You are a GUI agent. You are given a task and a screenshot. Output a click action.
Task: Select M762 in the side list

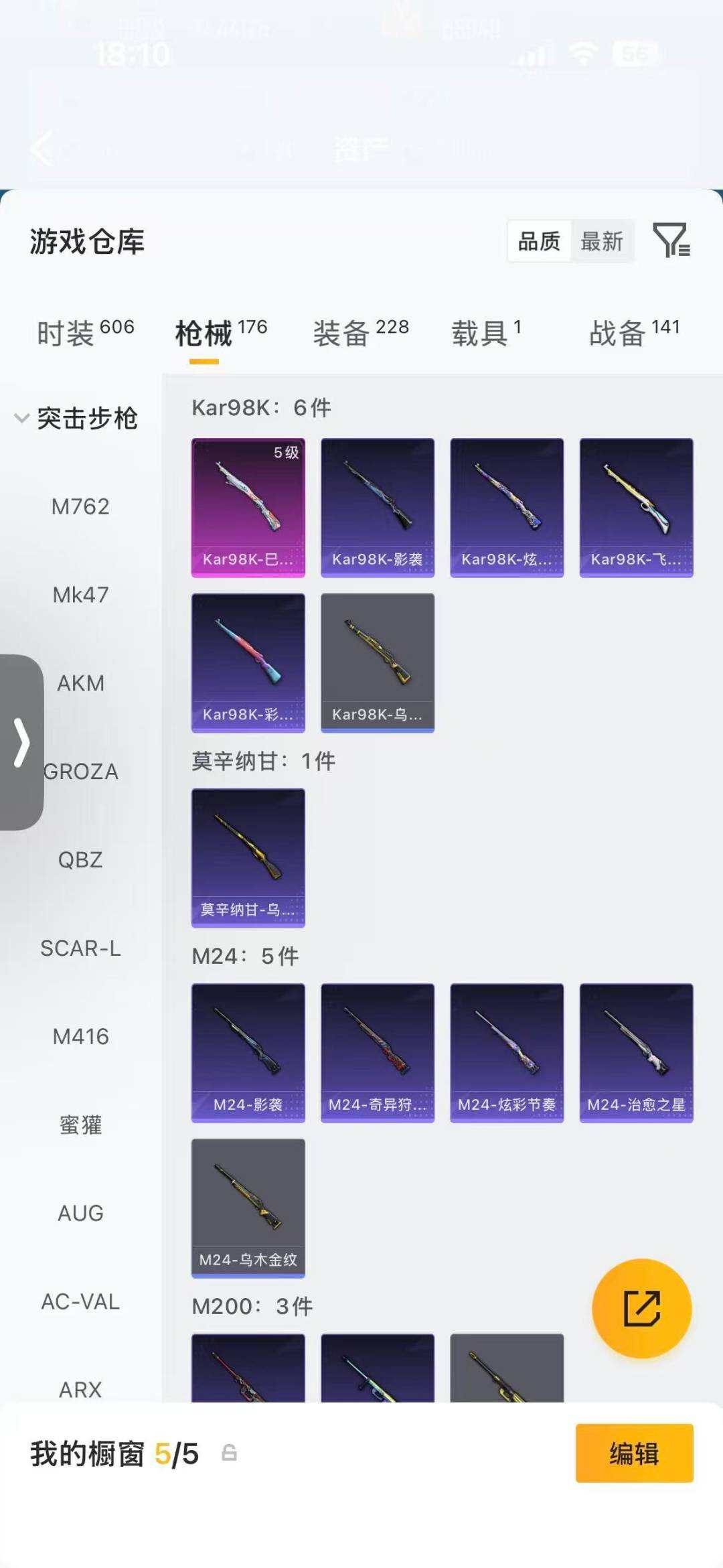[80, 506]
